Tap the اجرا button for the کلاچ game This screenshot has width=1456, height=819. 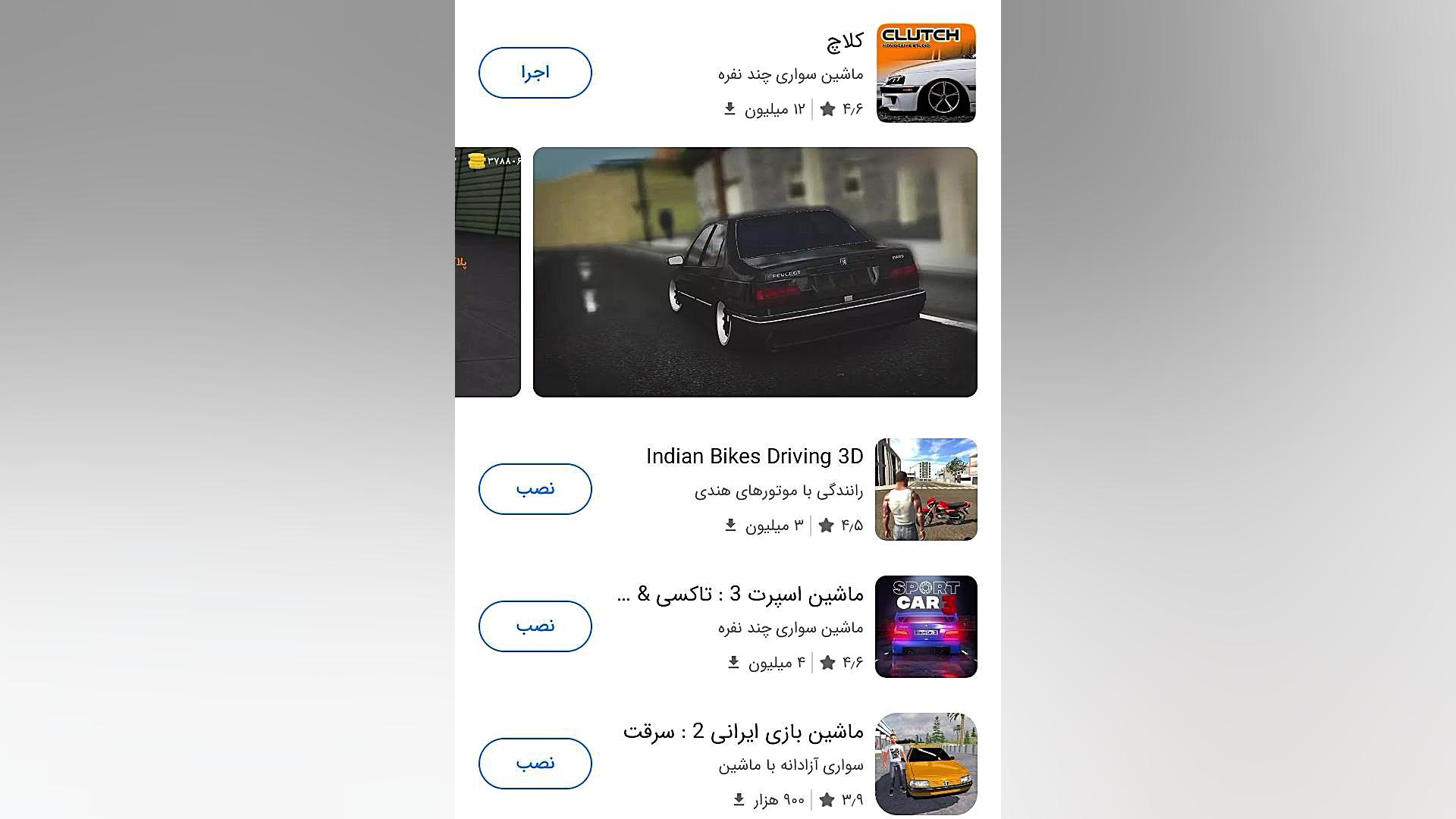click(535, 73)
